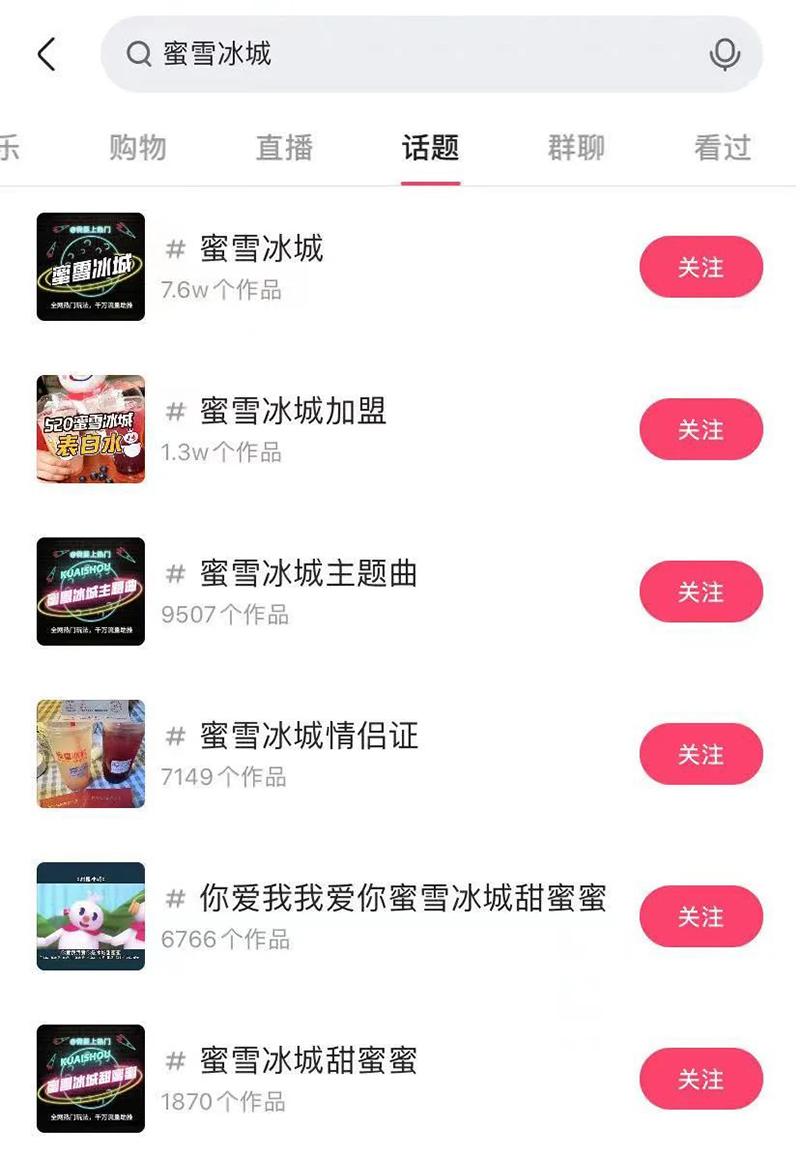Switch to the 购物 tab
This screenshot has width=800, height=1157.
[137, 148]
